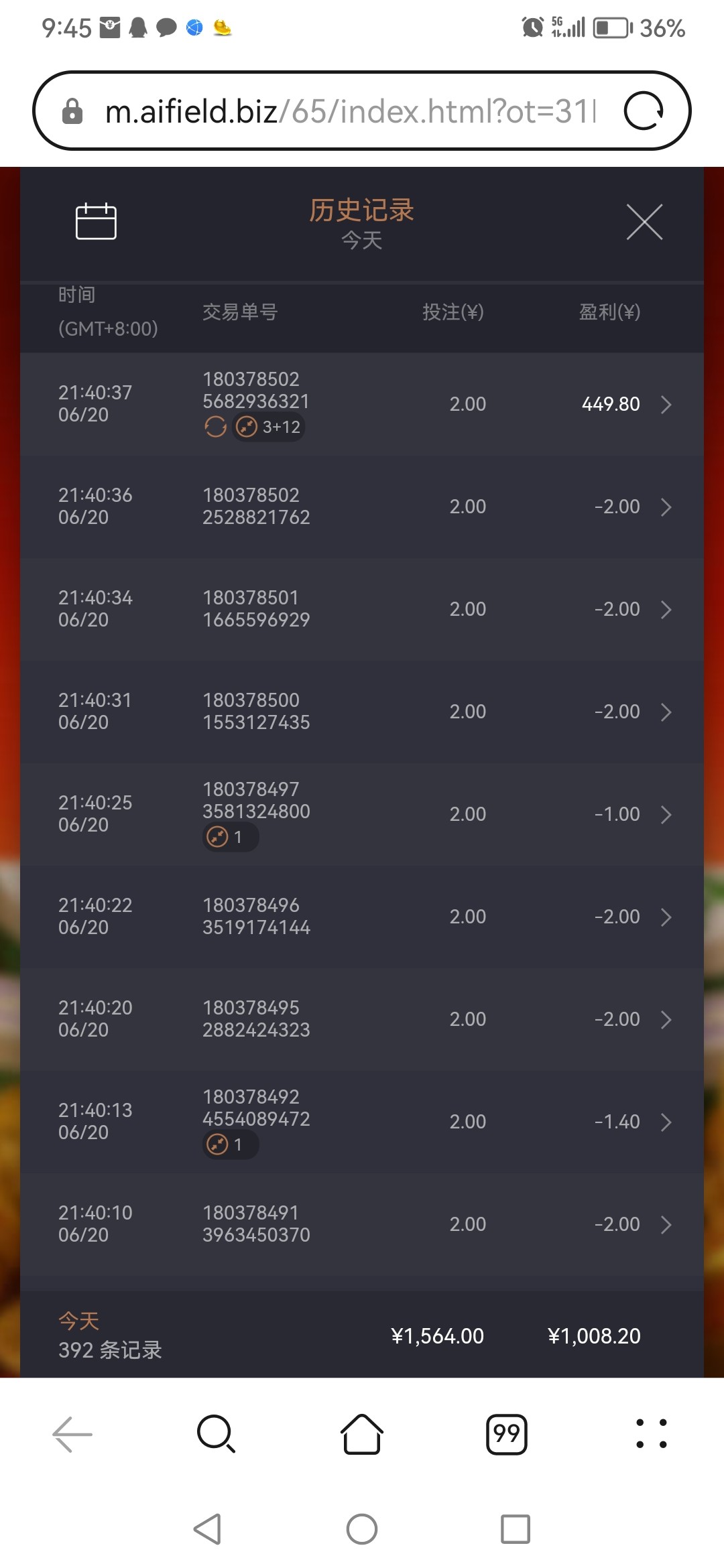
Task: Open the browser's four-dot menu
Action: pos(651,1435)
